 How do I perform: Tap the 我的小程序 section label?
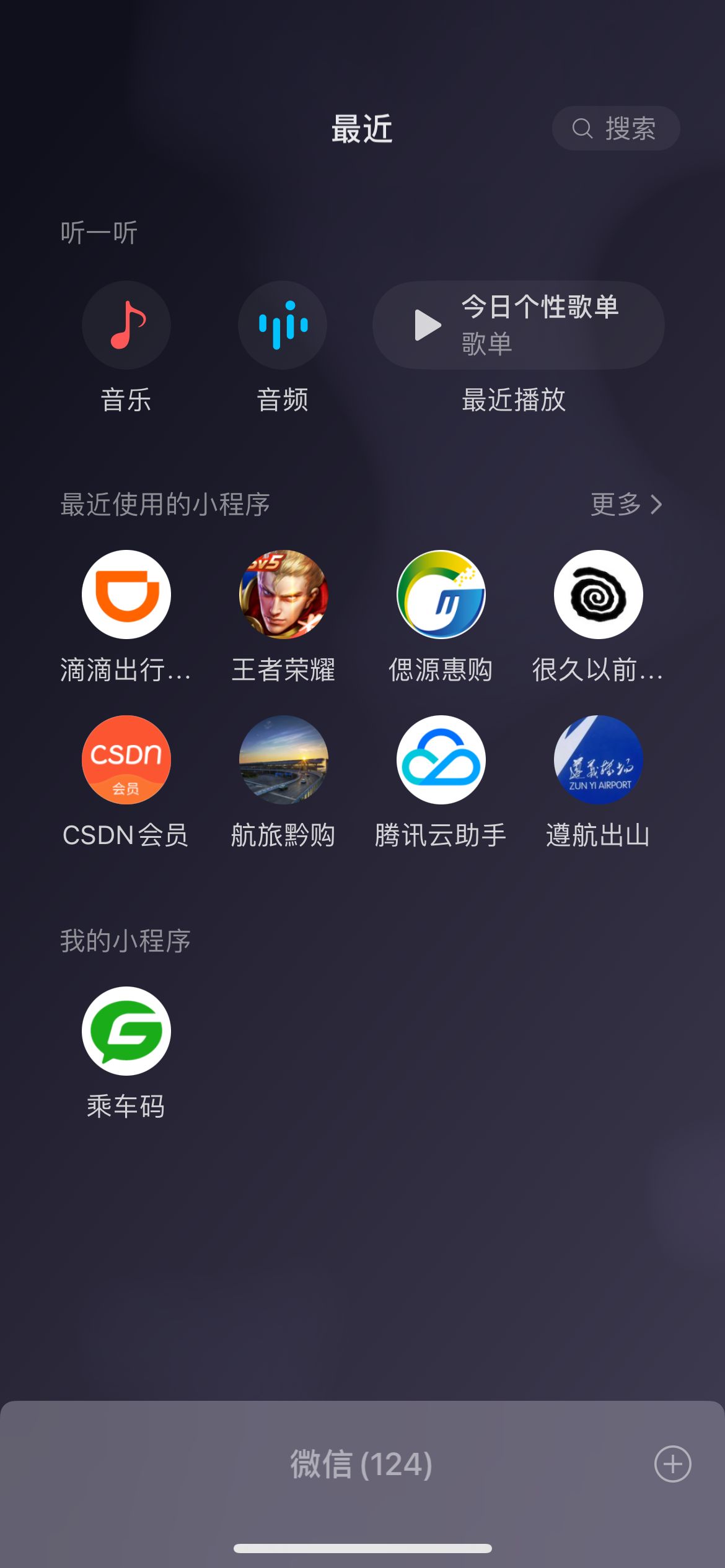coord(126,939)
